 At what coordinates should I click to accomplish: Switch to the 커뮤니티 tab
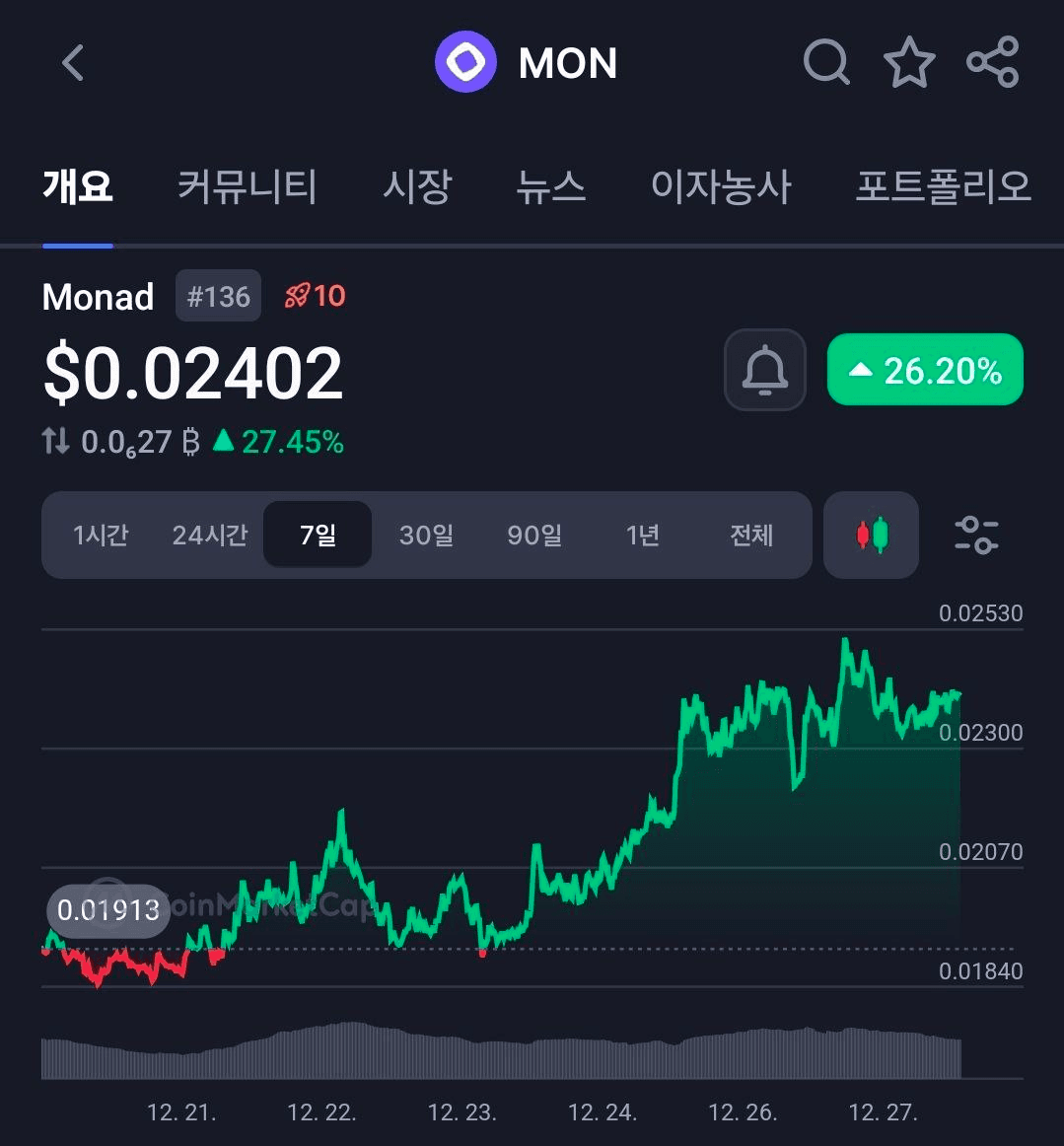click(247, 186)
